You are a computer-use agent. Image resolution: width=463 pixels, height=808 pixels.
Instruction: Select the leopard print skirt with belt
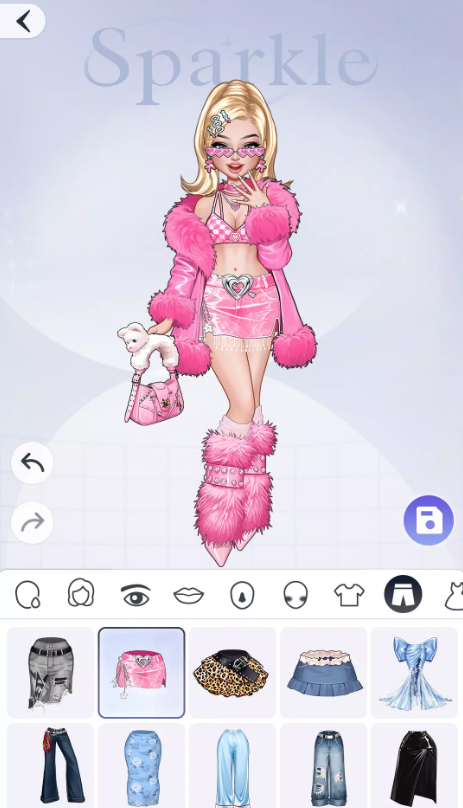point(232,672)
